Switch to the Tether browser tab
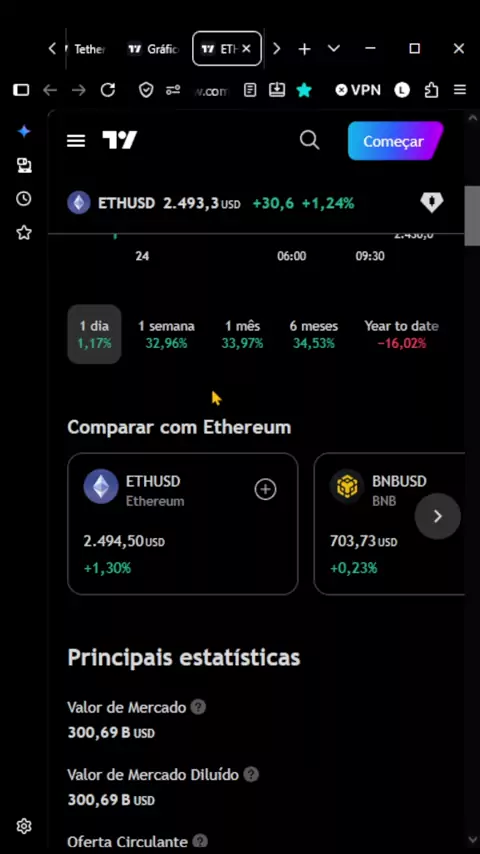Screen dimensions: 480x854 pyautogui.click(x=87, y=49)
